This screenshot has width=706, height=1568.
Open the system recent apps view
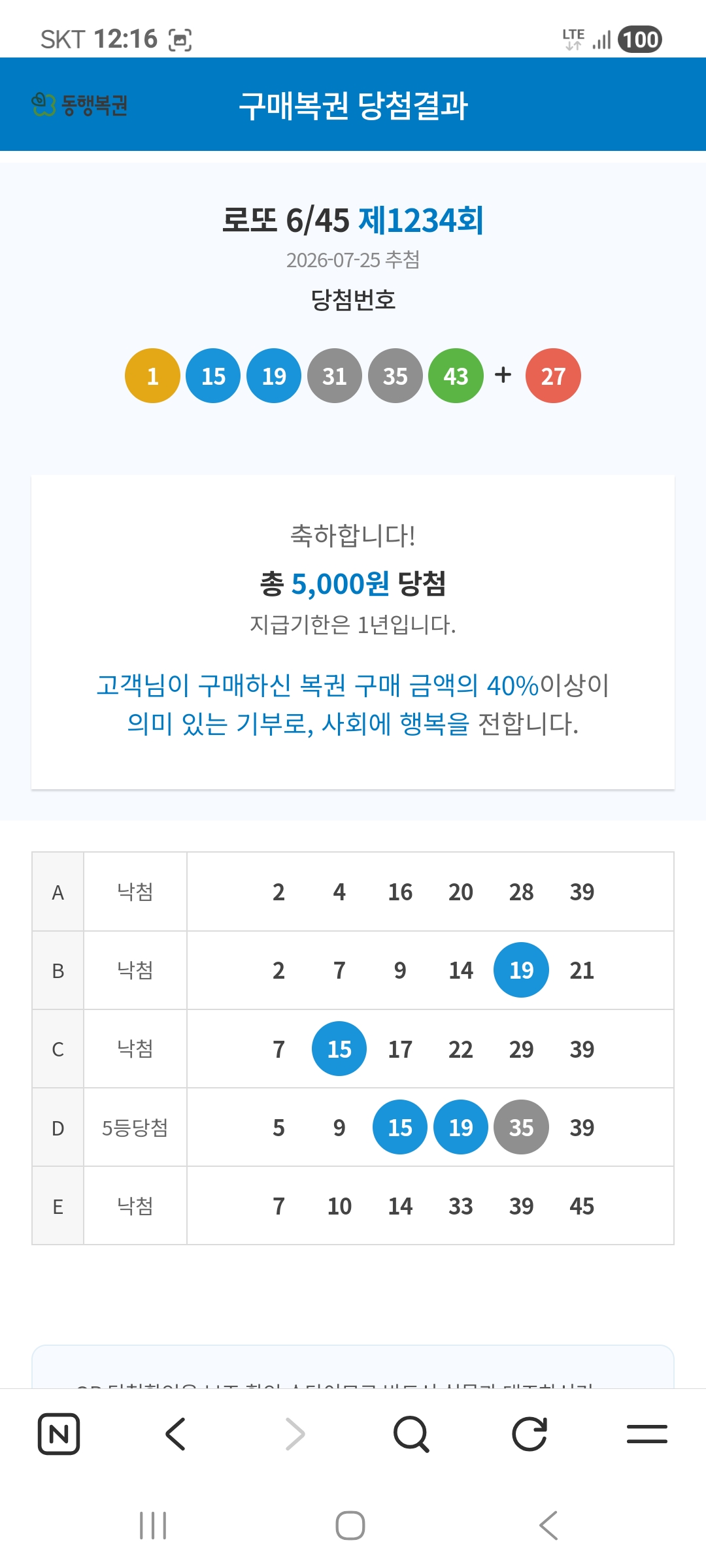click(x=153, y=1526)
